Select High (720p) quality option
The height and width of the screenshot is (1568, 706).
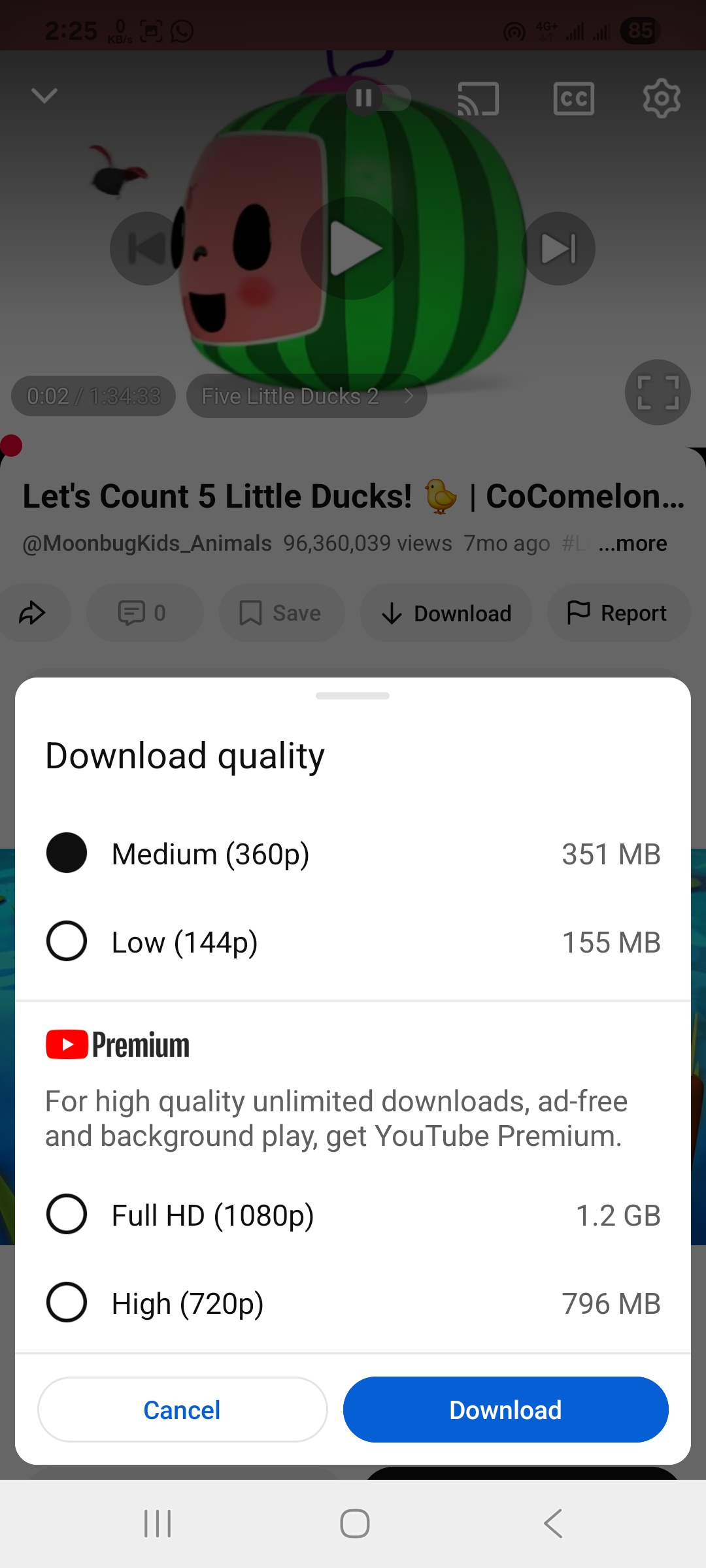pos(67,1303)
